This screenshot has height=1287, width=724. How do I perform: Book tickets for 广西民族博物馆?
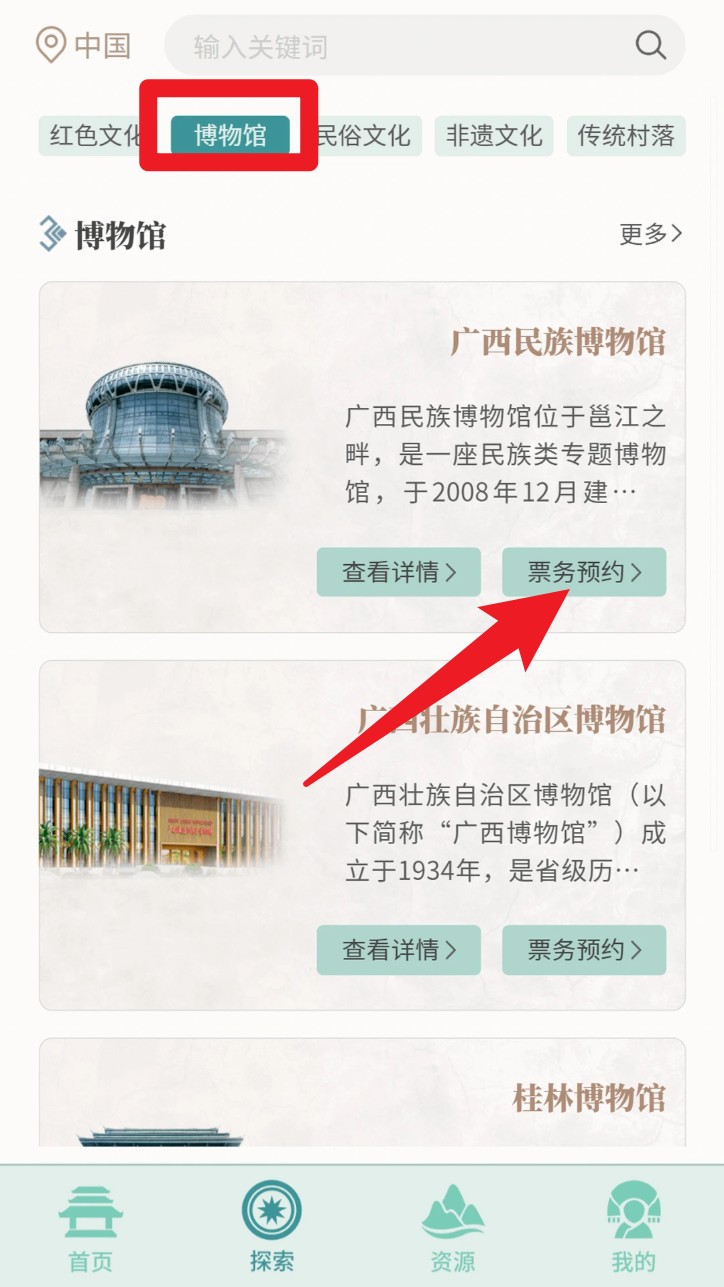[584, 572]
